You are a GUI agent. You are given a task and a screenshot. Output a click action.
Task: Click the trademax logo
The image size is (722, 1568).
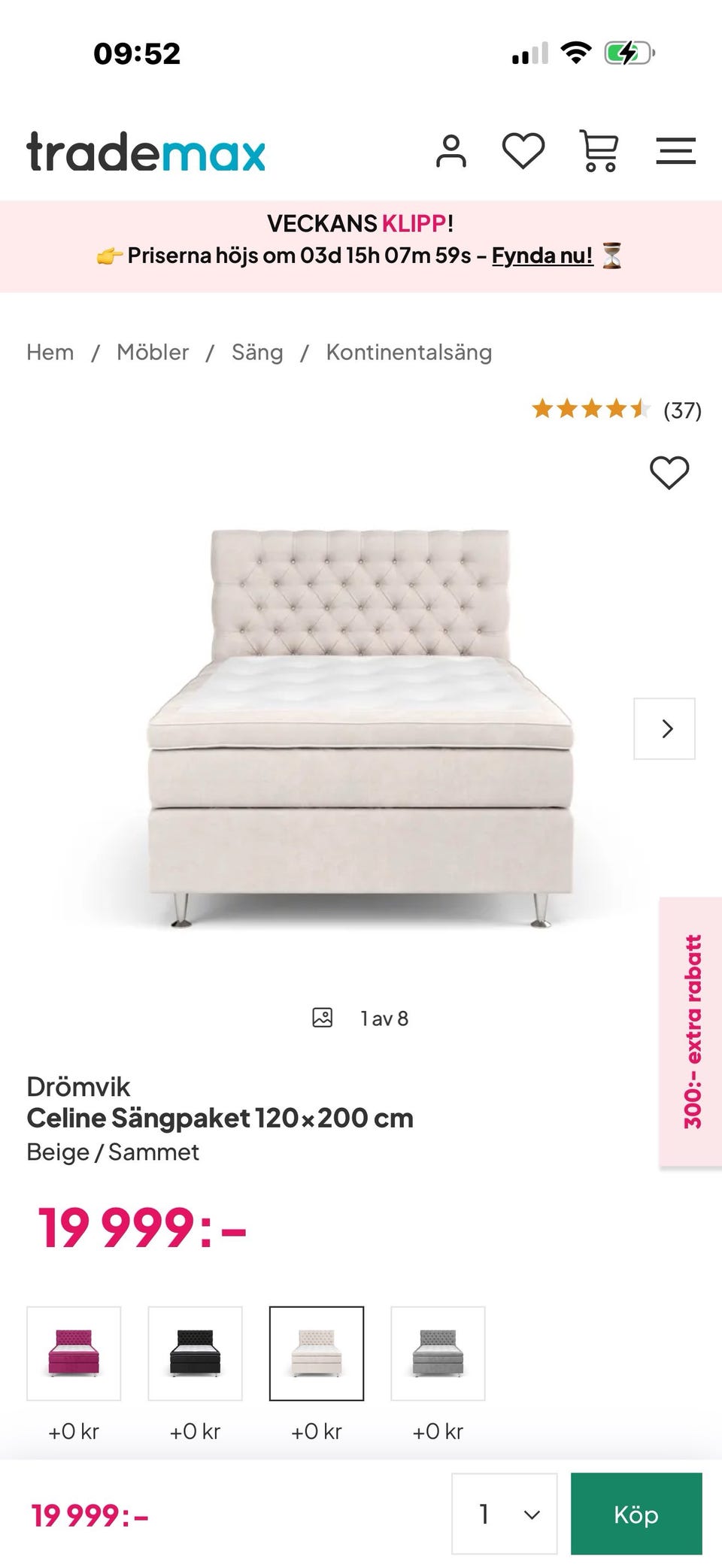[x=145, y=152]
